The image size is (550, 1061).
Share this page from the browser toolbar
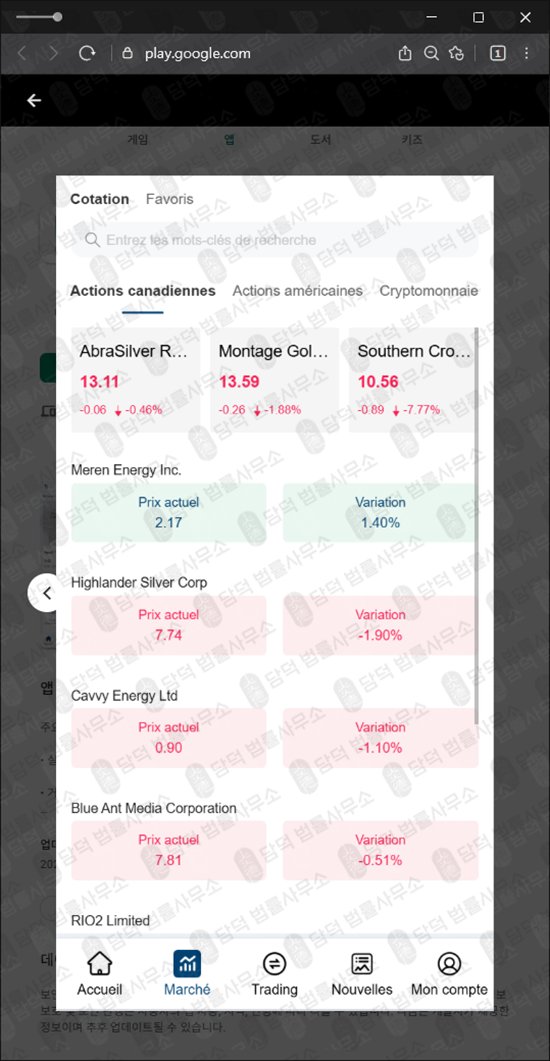point(405,53)
